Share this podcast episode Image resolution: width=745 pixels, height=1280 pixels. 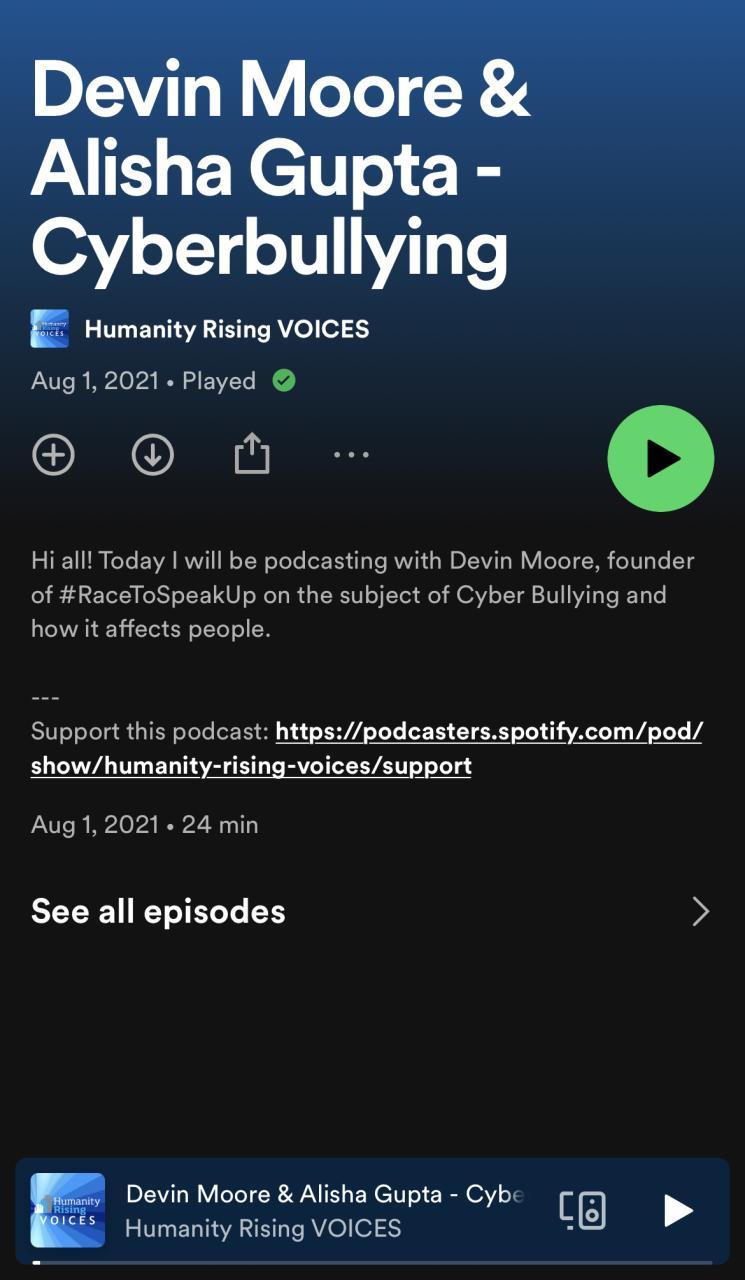252,455
